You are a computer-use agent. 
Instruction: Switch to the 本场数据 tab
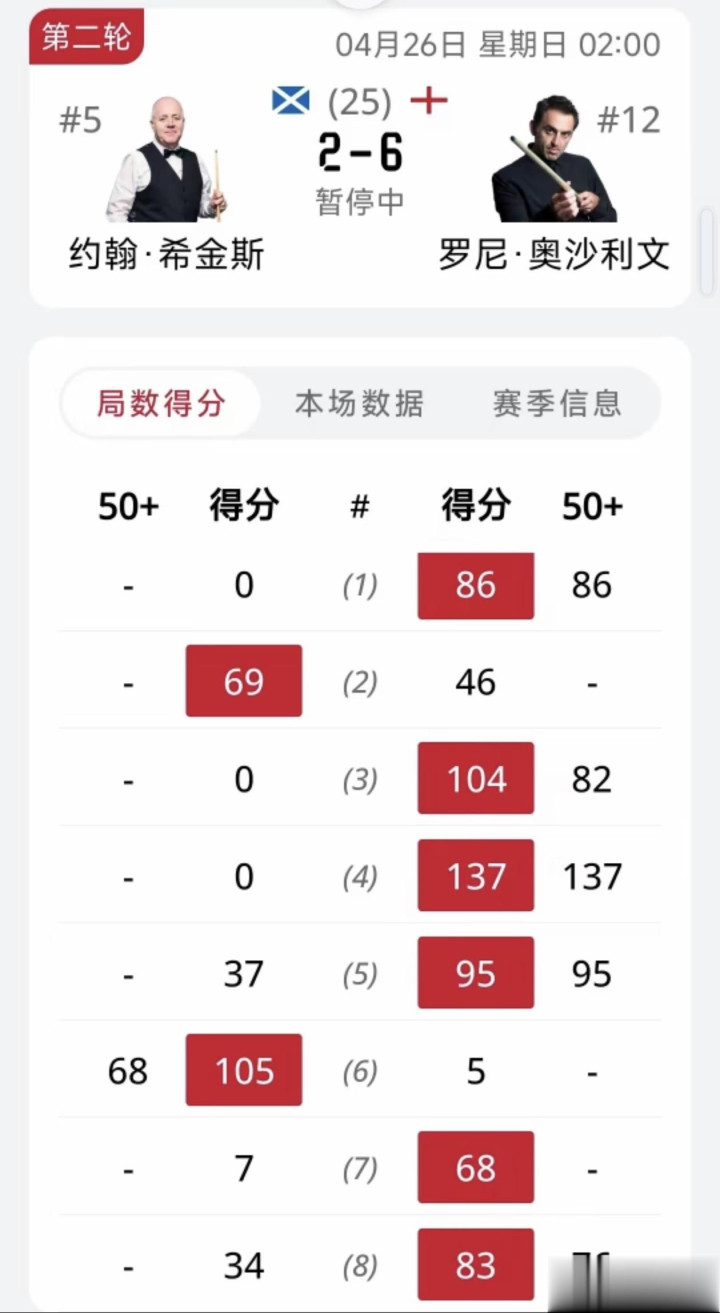click(x=359, y=403)
